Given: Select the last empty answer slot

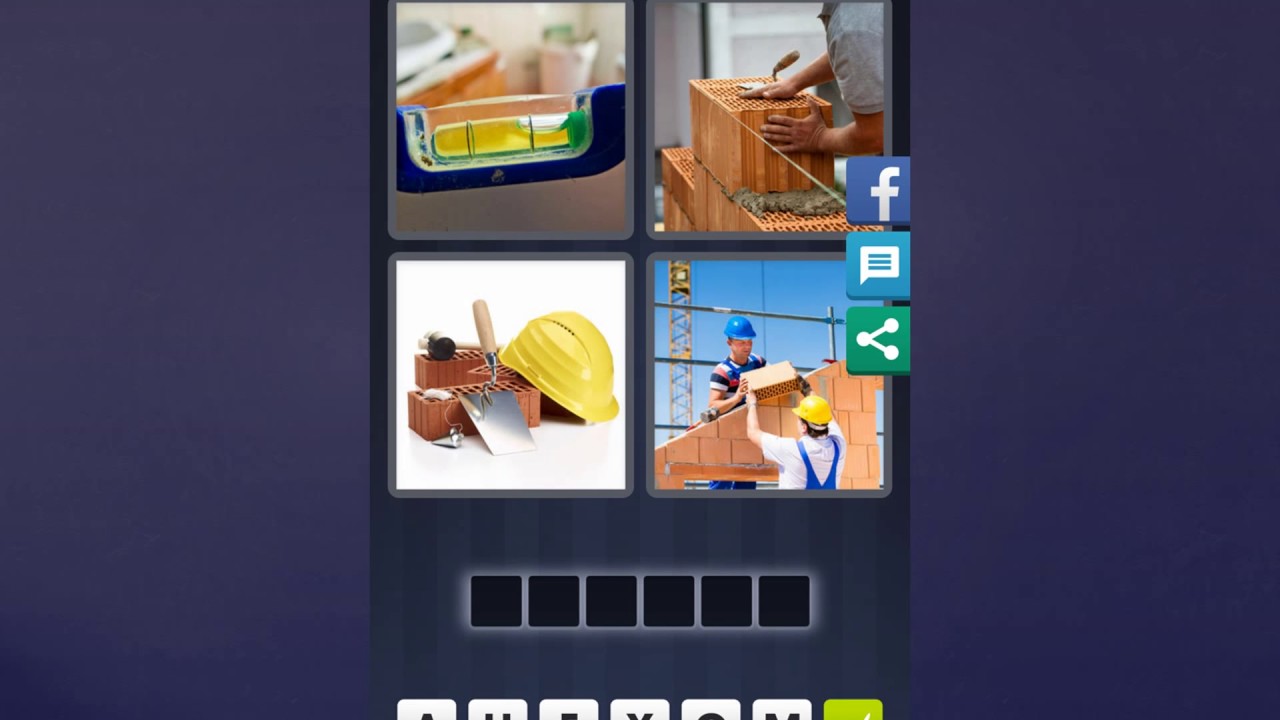Looking at the screenshot, I should [x=784, y=601].
